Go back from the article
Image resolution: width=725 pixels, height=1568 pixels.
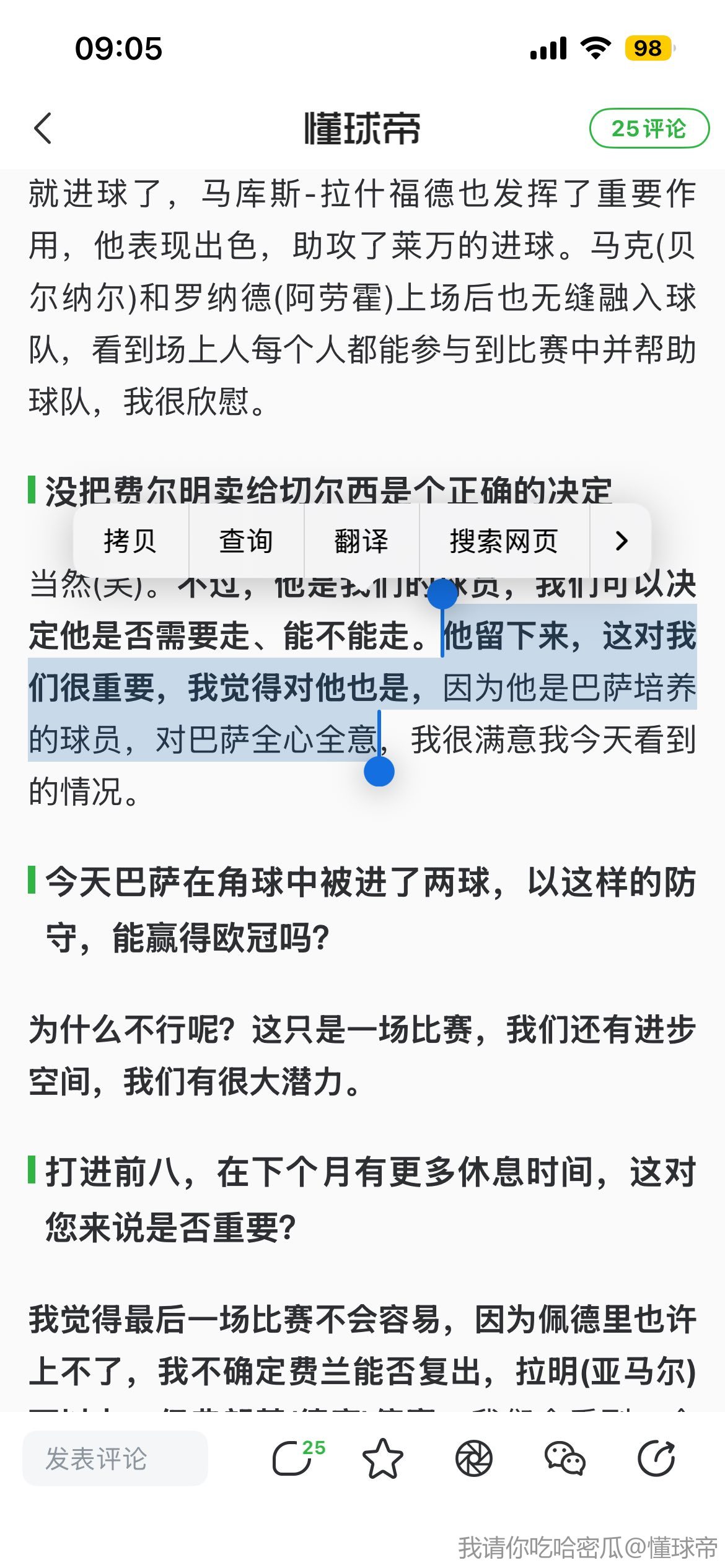[43, 129]
